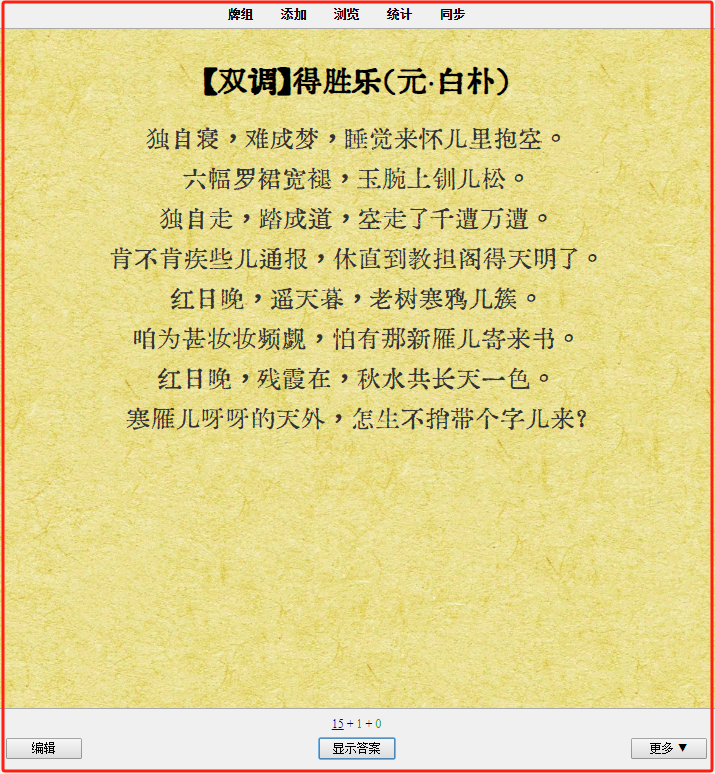
Task: Switch to the 浏览 browser
Action: pos(346,14)
